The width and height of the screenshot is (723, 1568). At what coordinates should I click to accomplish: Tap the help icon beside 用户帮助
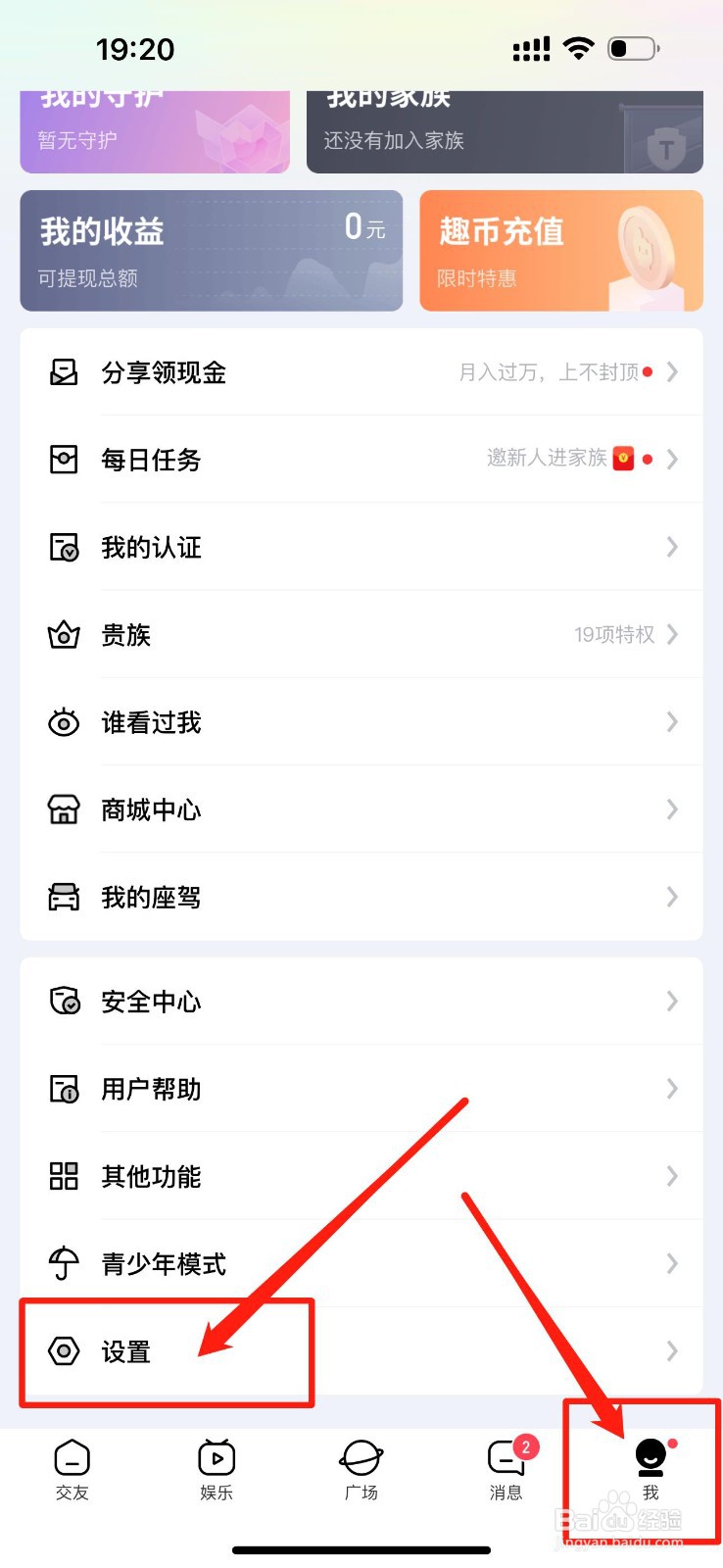(x=64, y=1089)
